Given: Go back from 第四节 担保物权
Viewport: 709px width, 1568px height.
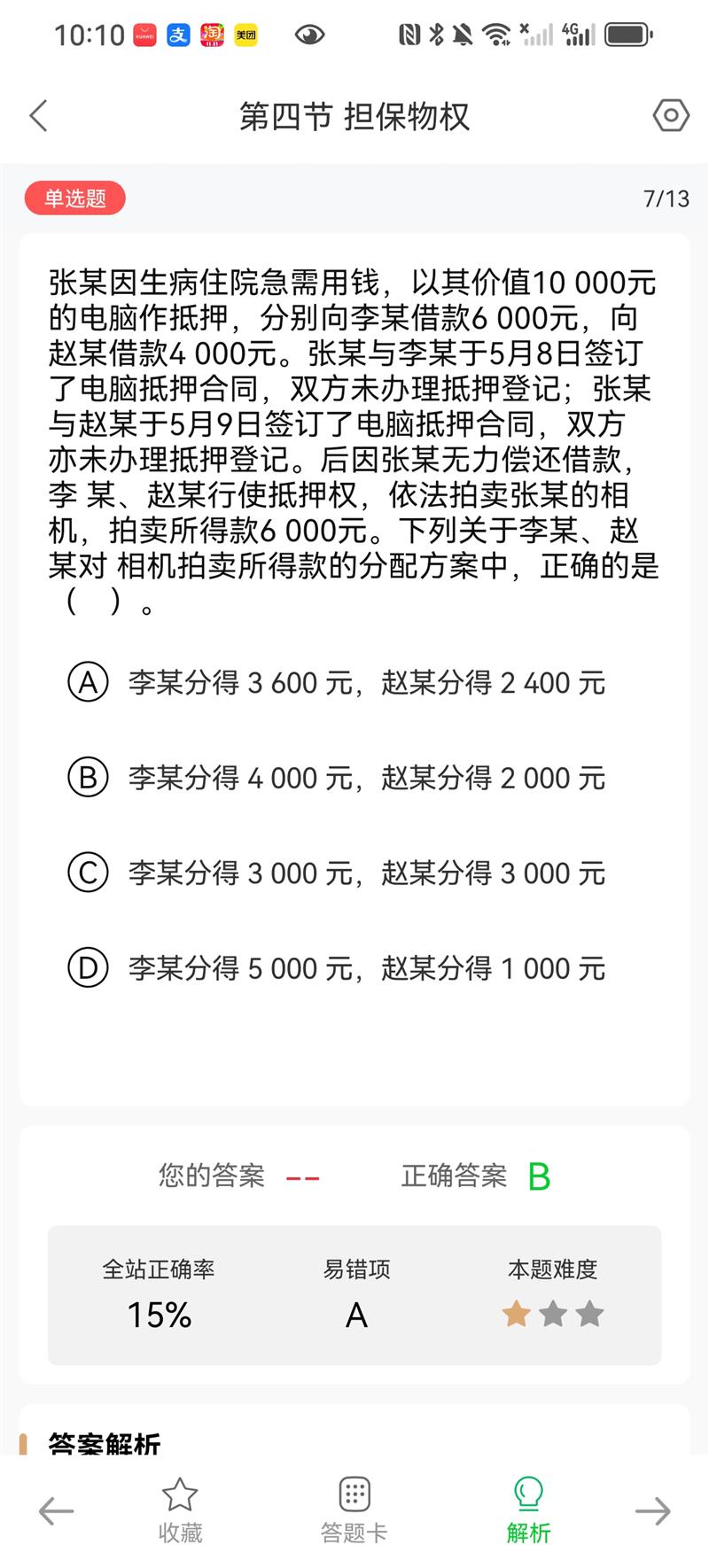Looking at the screenshot, I should tap(39, 116).
